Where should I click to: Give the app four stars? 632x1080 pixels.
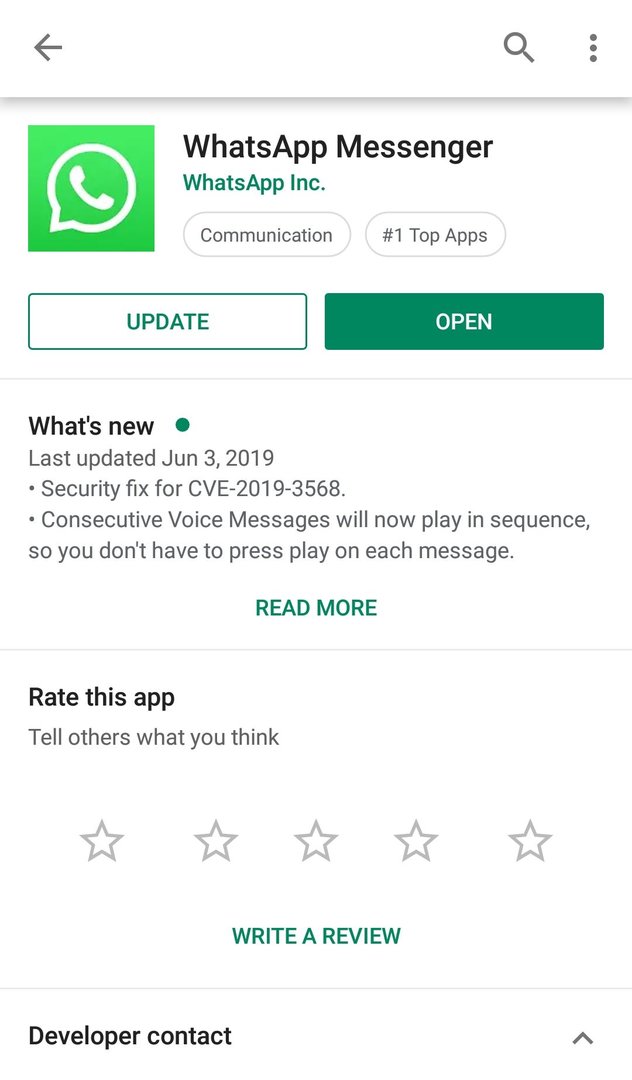click(x=416, y=841)
